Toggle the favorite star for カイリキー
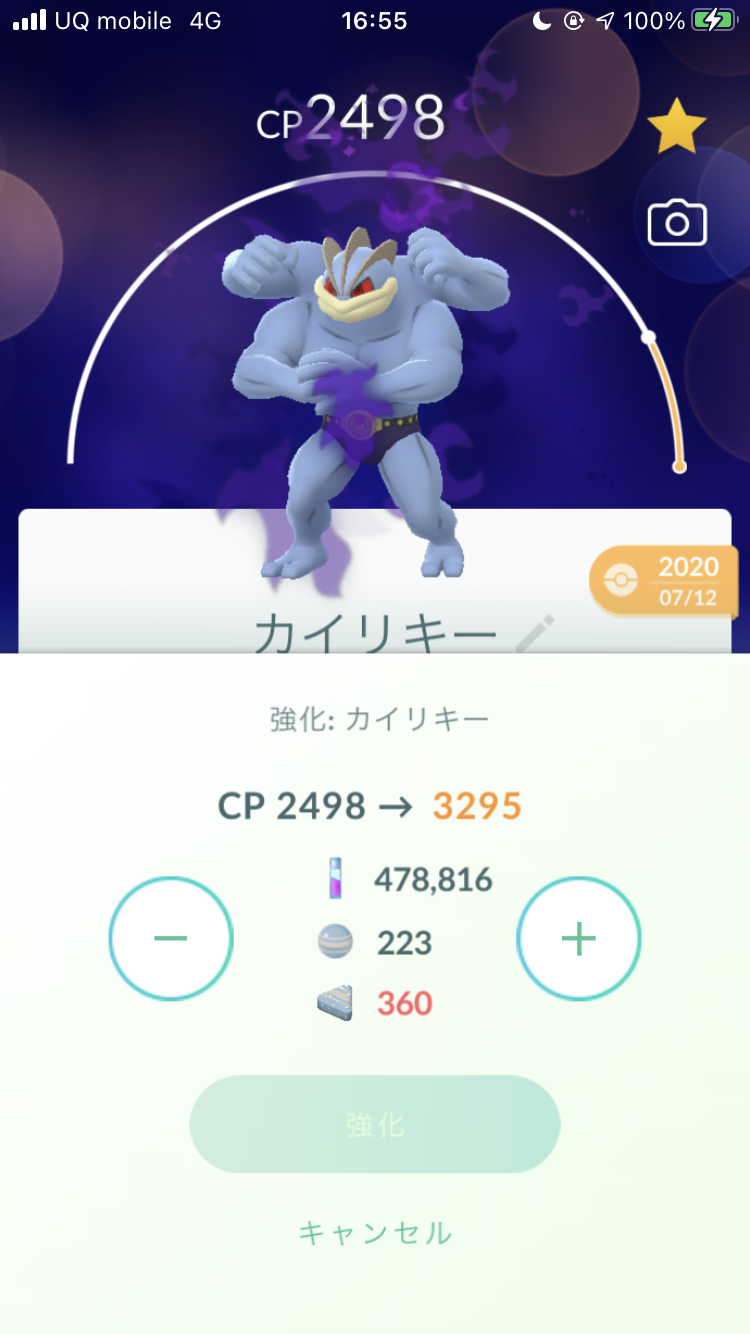Image resolution: width=750 pixels, height=1334 pixels. point(677,128)
